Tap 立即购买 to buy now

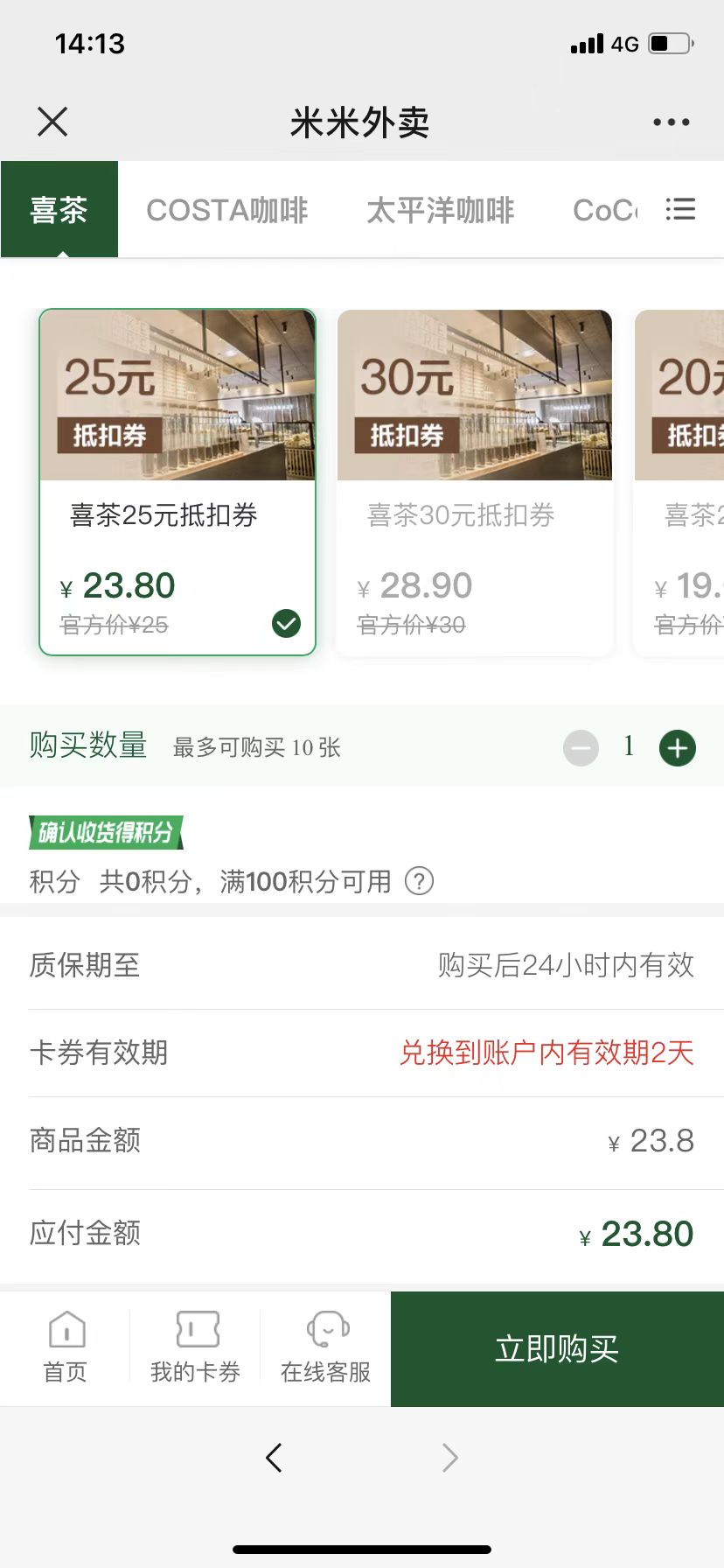coord(557,1349)
